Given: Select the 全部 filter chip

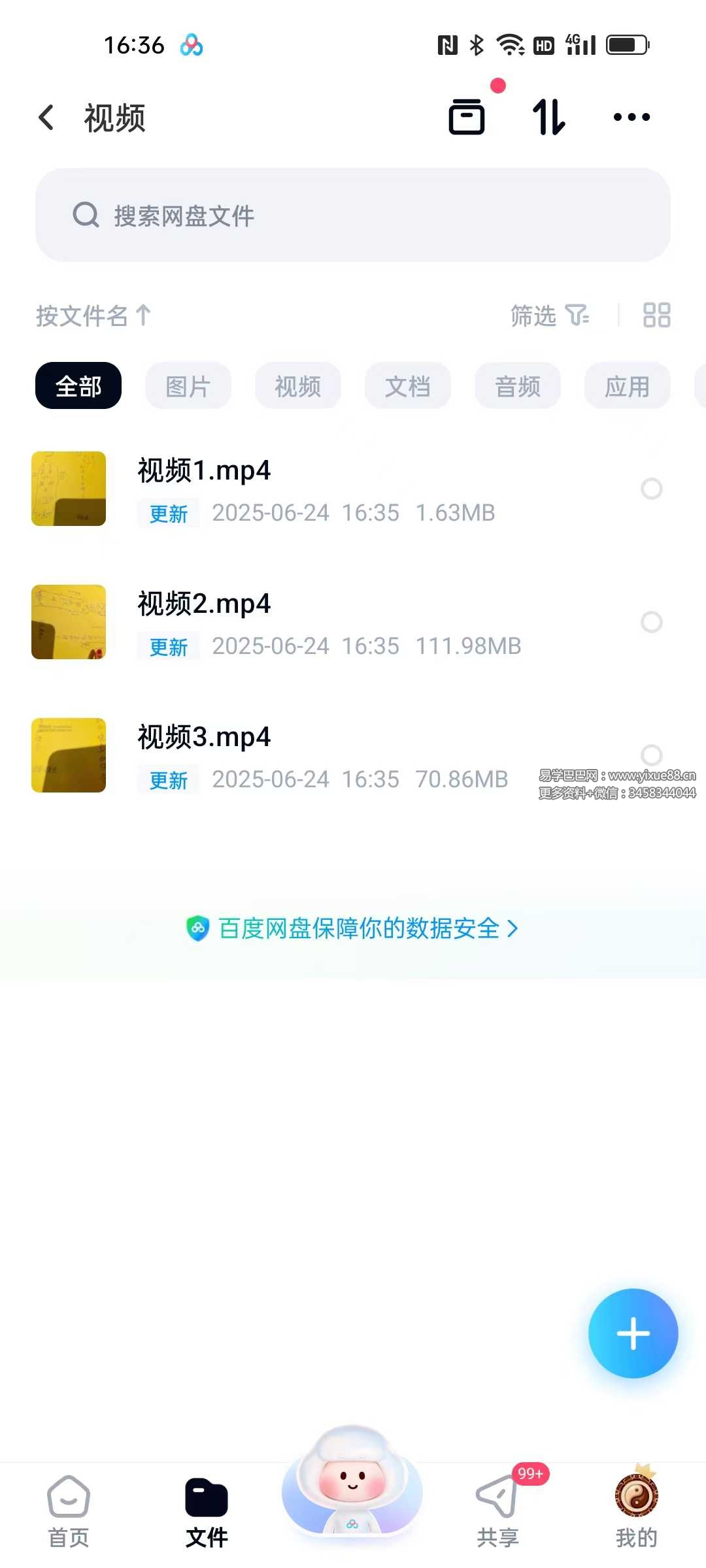Looking at the screenshot, I should point(78,386).
